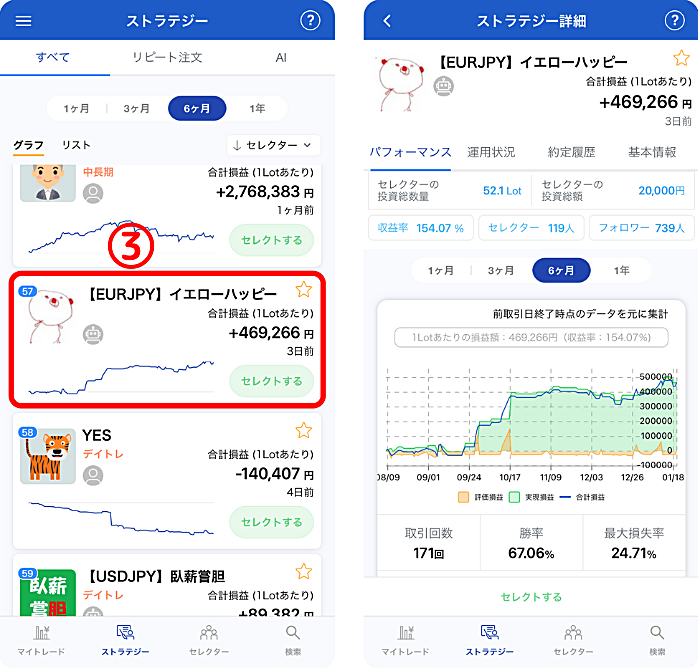Open the hamburger drawer menu
The height and width of the screenshot is (668, 698).
click(x=24, y=21)
